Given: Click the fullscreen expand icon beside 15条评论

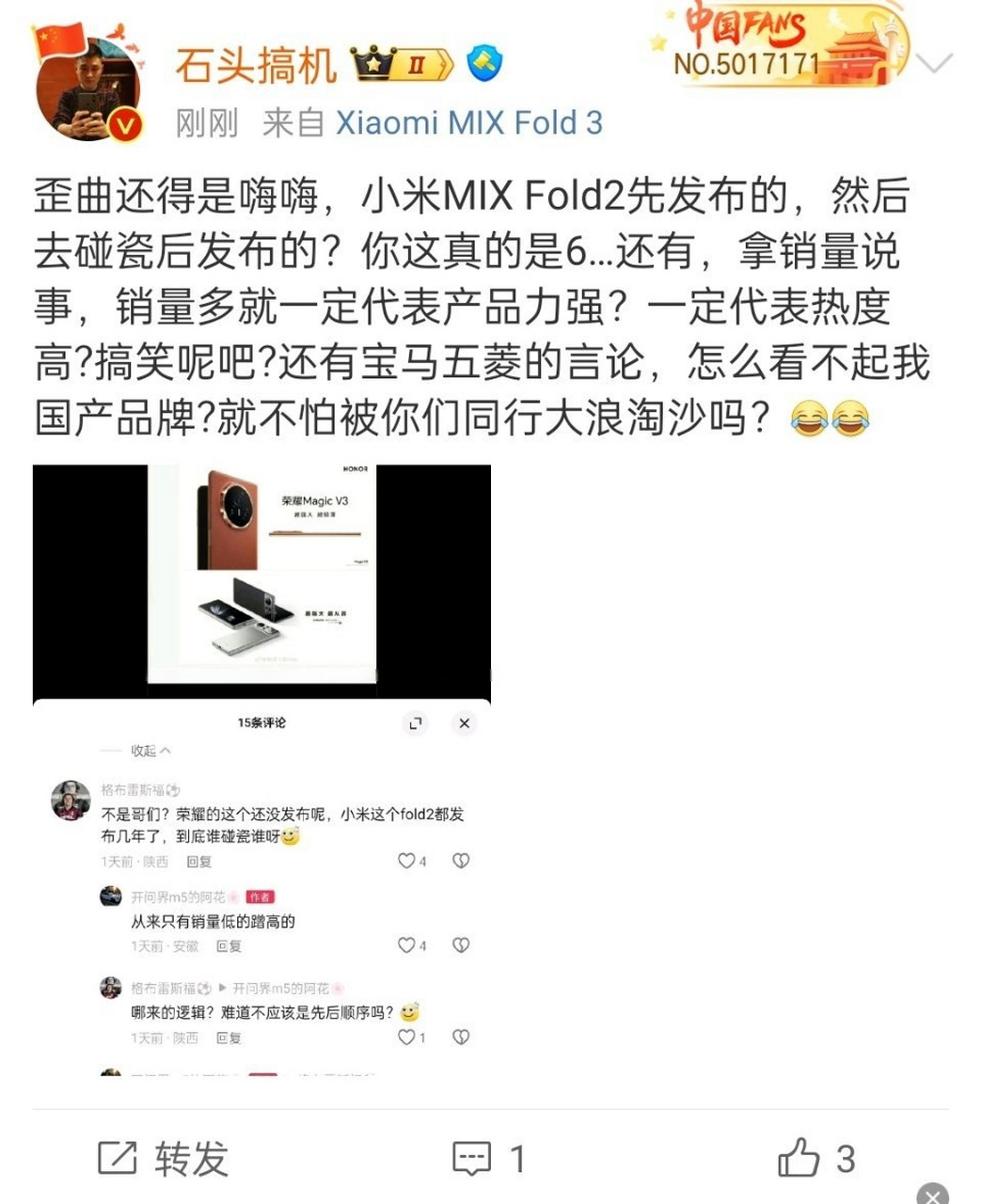Looking at the screenshot, I should 415,723.
